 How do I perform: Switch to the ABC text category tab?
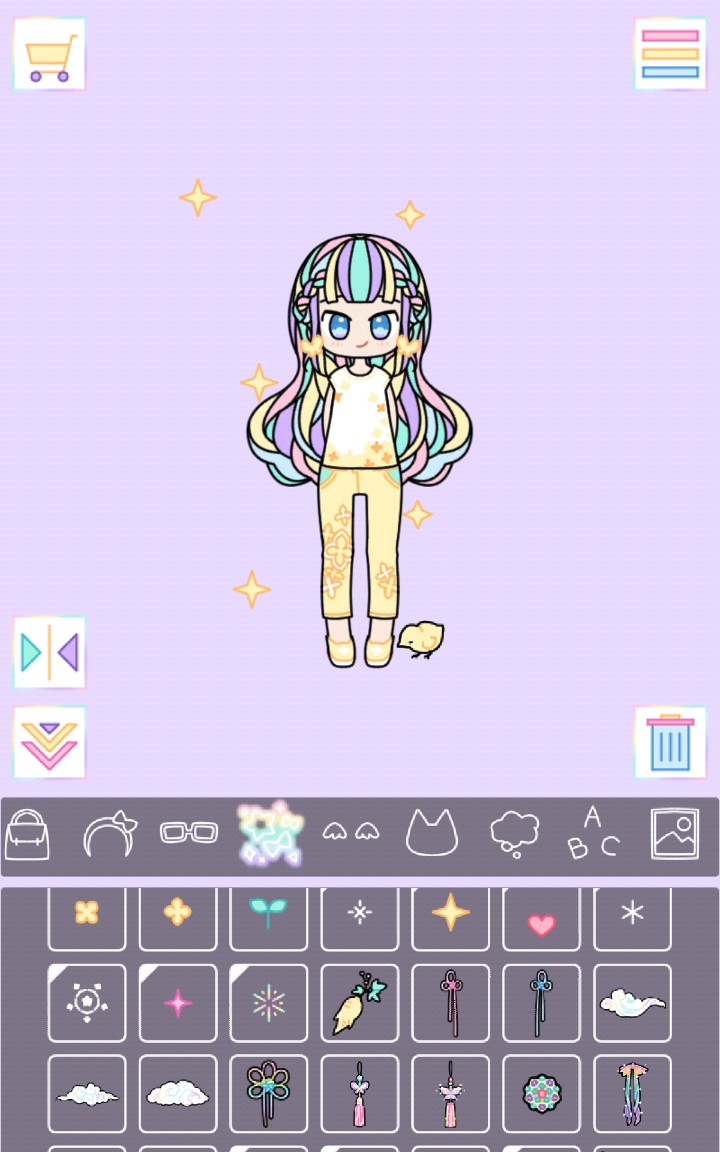[594, 833]
